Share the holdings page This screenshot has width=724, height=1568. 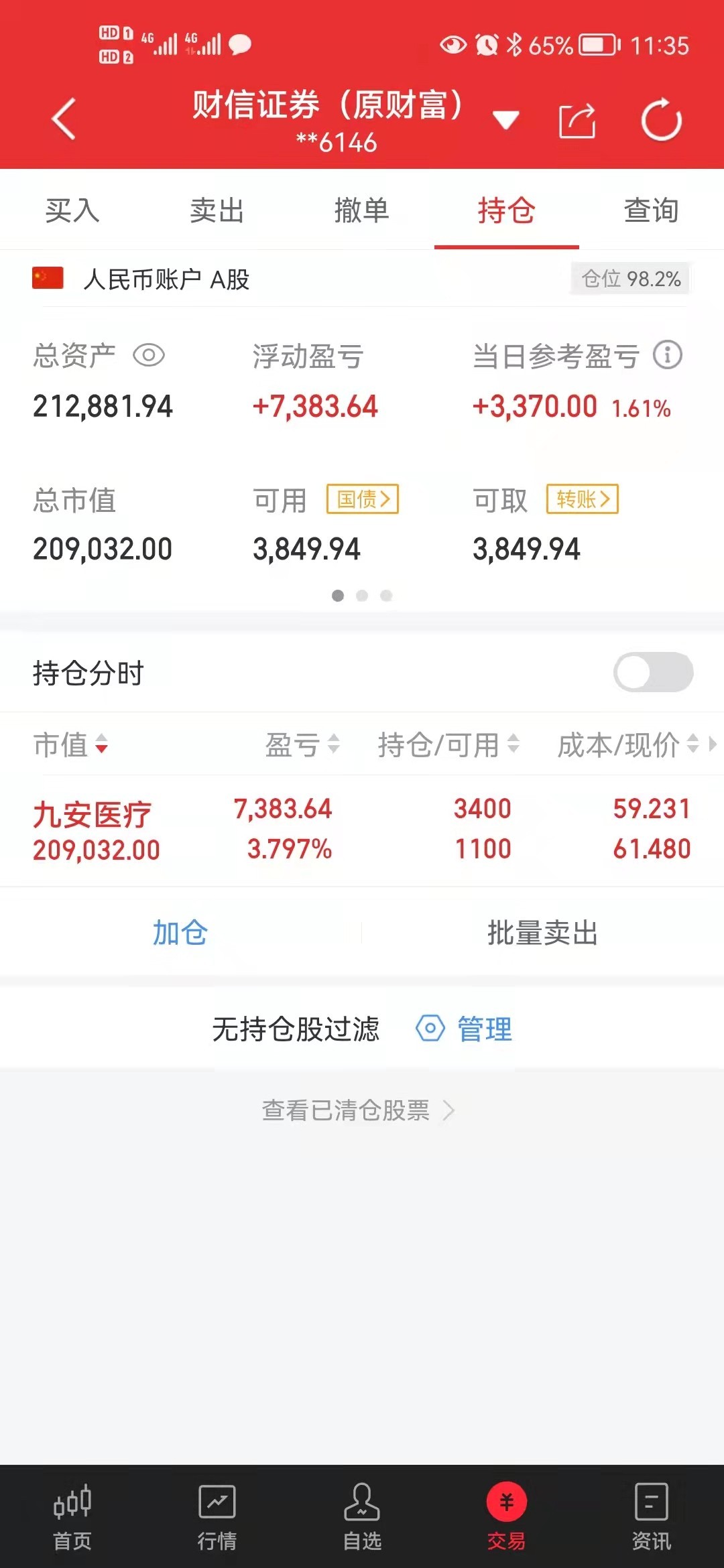click(x=577, y=121)
